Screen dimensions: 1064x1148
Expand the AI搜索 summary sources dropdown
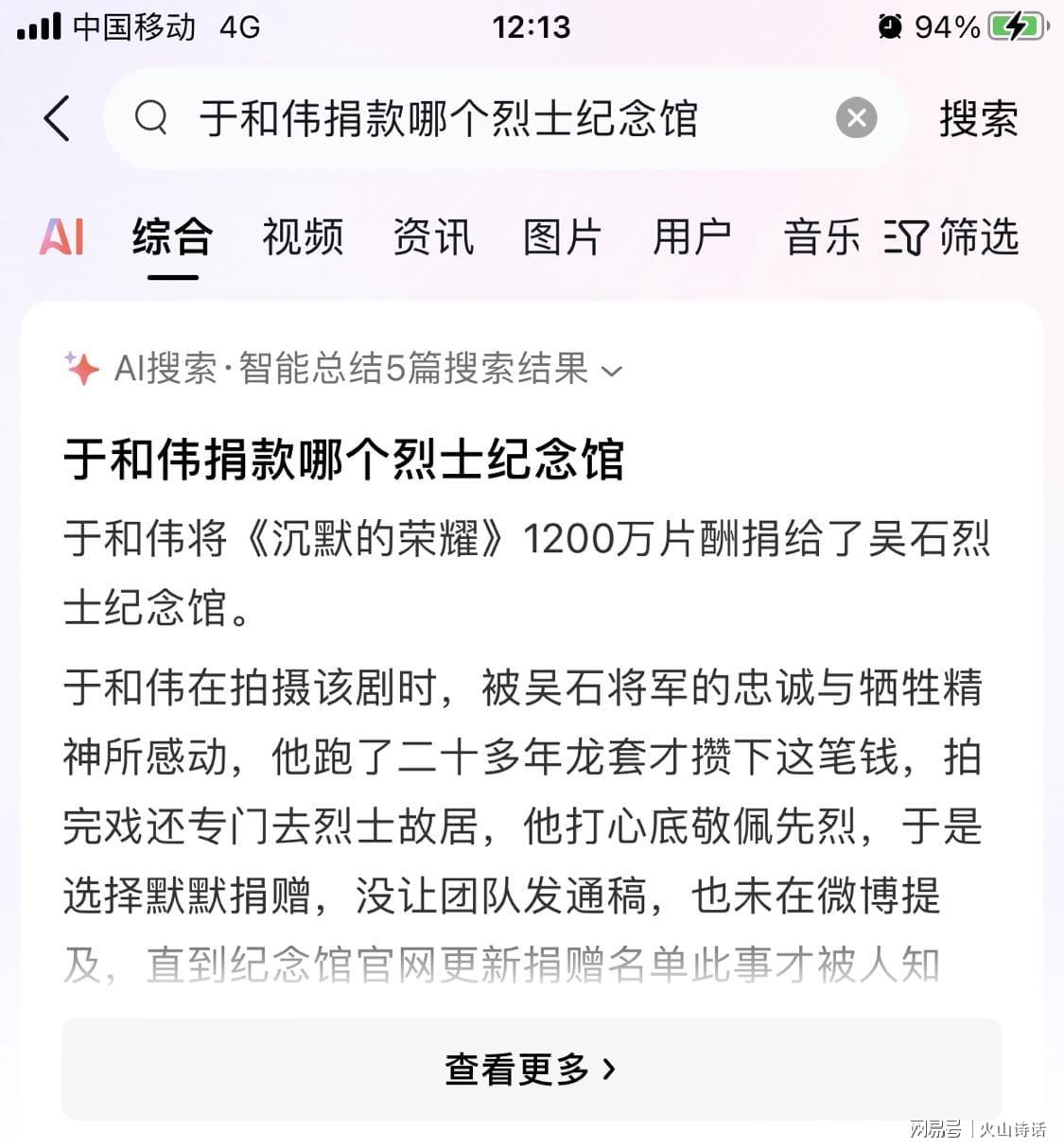tap(612, 371)
